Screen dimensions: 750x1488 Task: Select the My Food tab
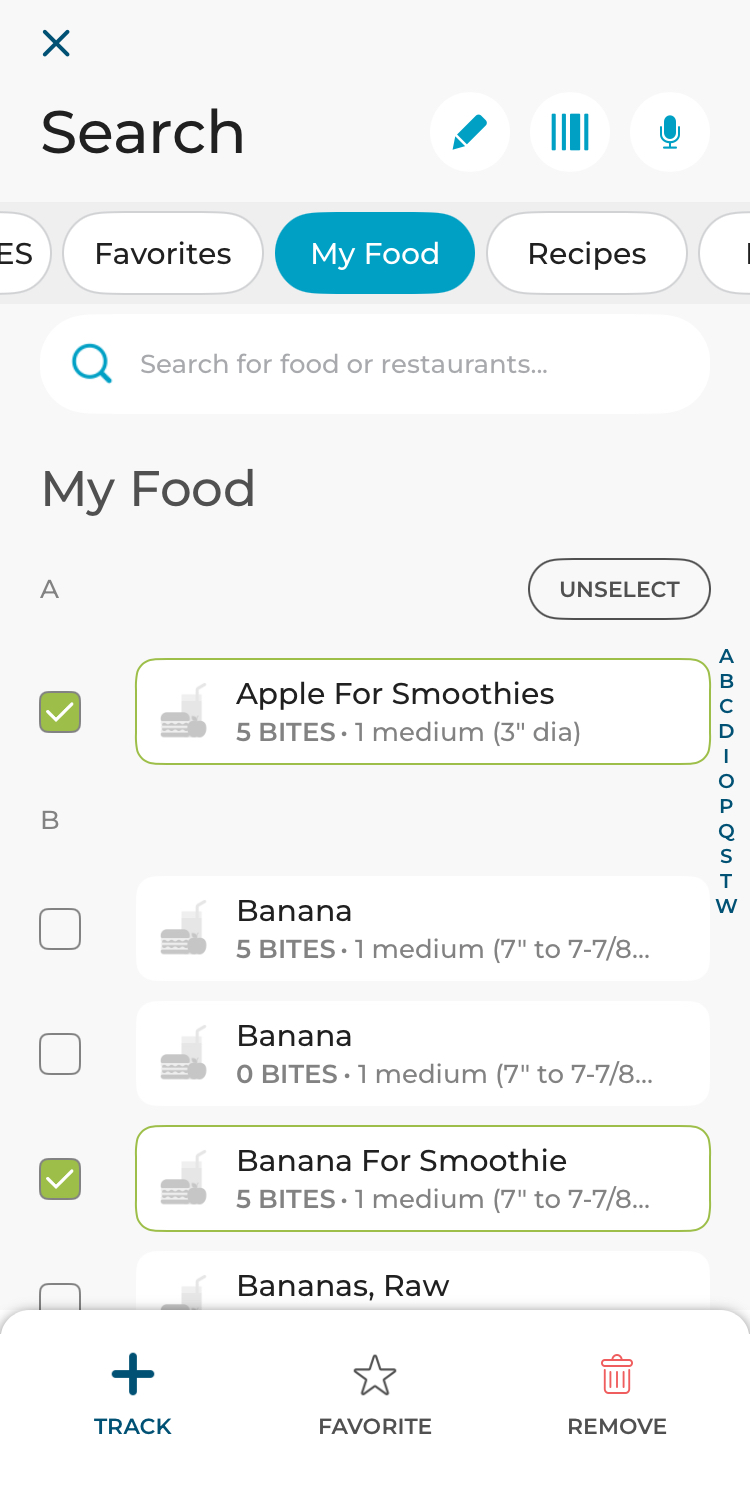coord(375,254)
